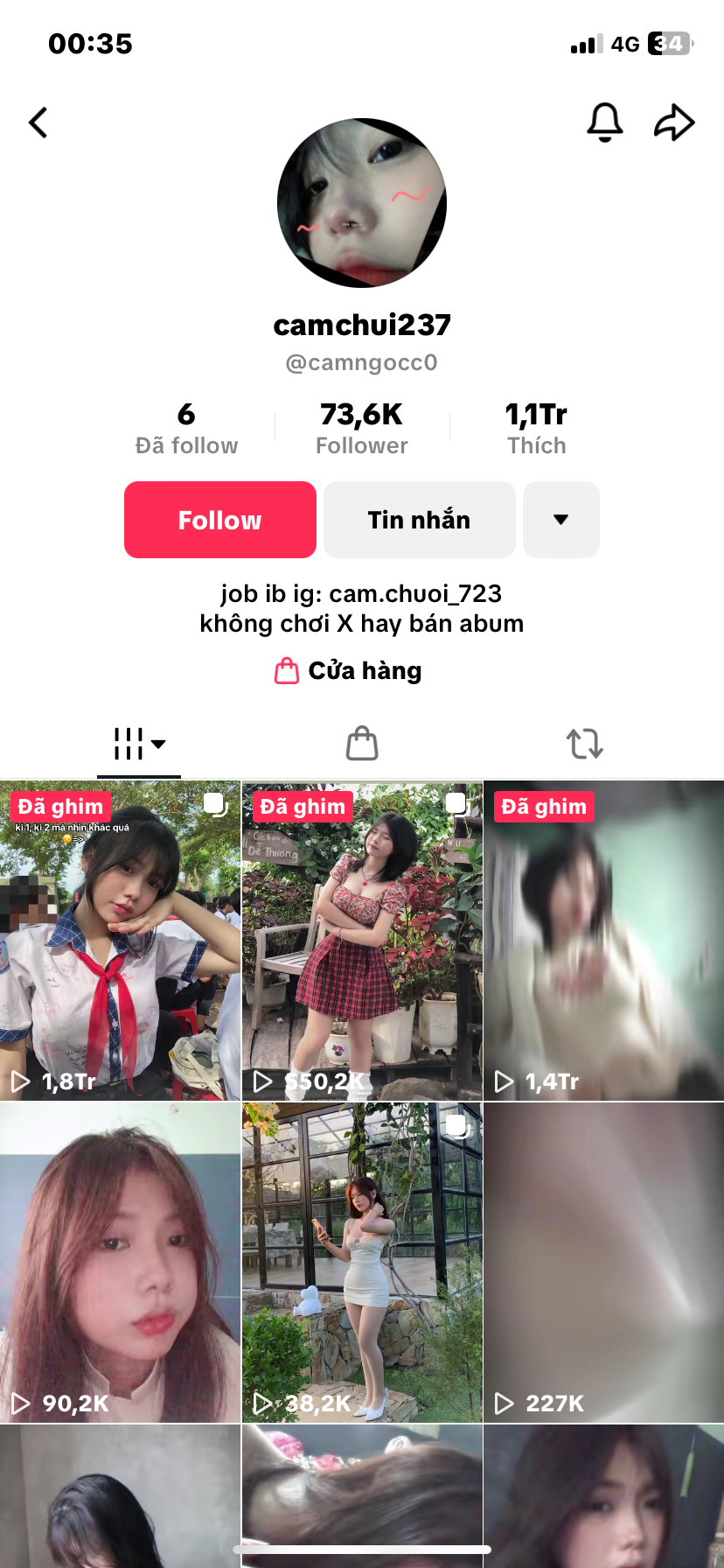The height and width of the screenshot is (1568, 724).
Task: Go back using the top arrow
Action: coord(38,122)
